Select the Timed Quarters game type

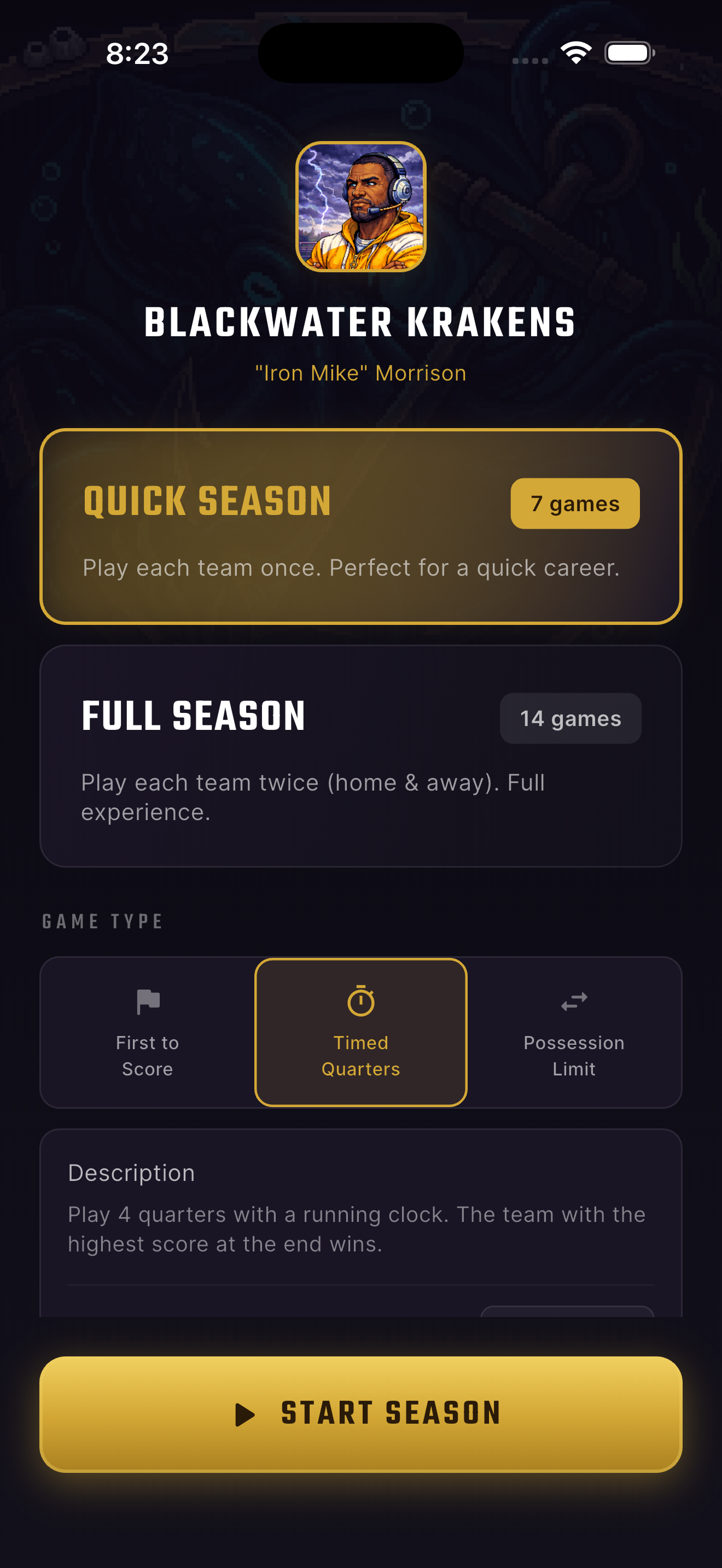click(360, 1032)
